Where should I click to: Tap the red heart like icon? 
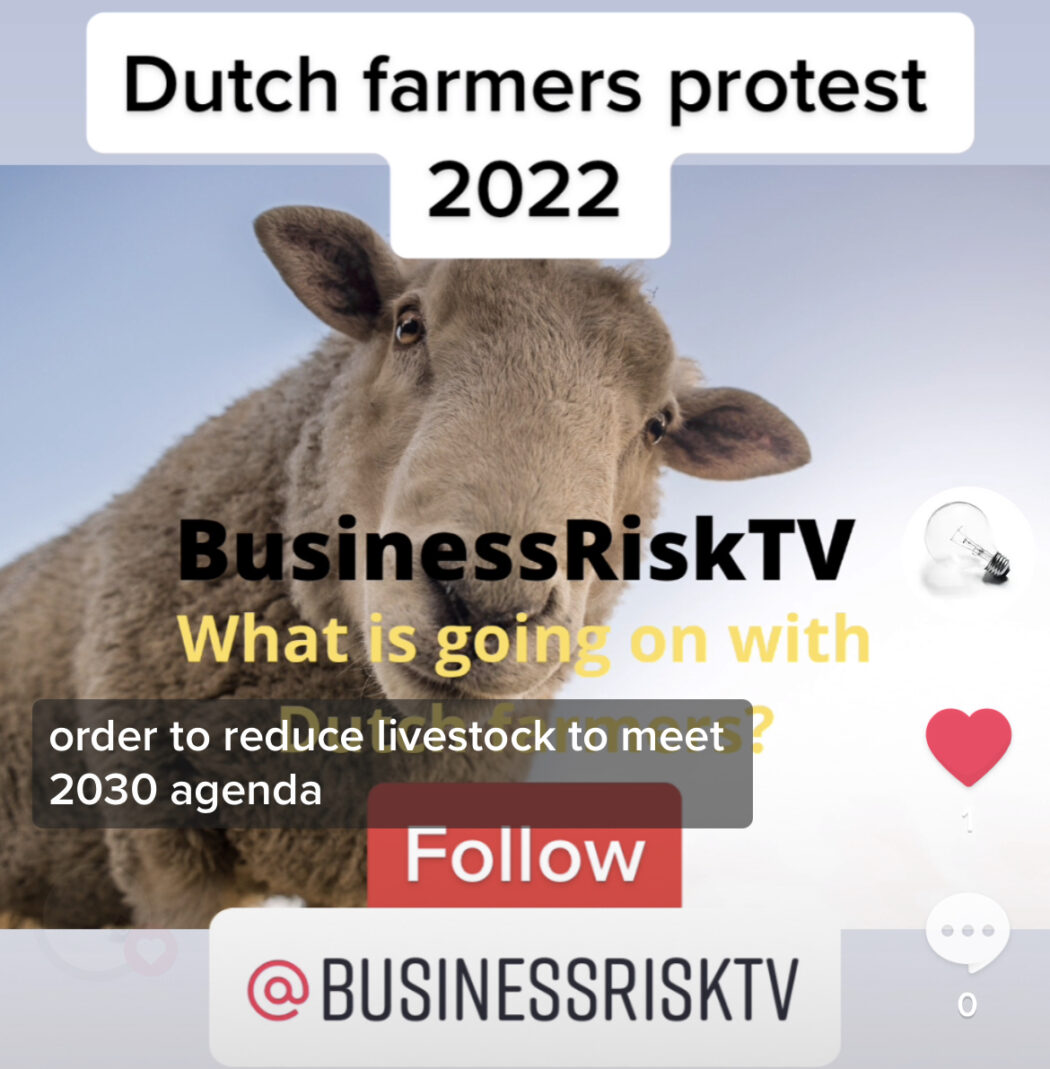pyautogui.click(x=968, y=746)
